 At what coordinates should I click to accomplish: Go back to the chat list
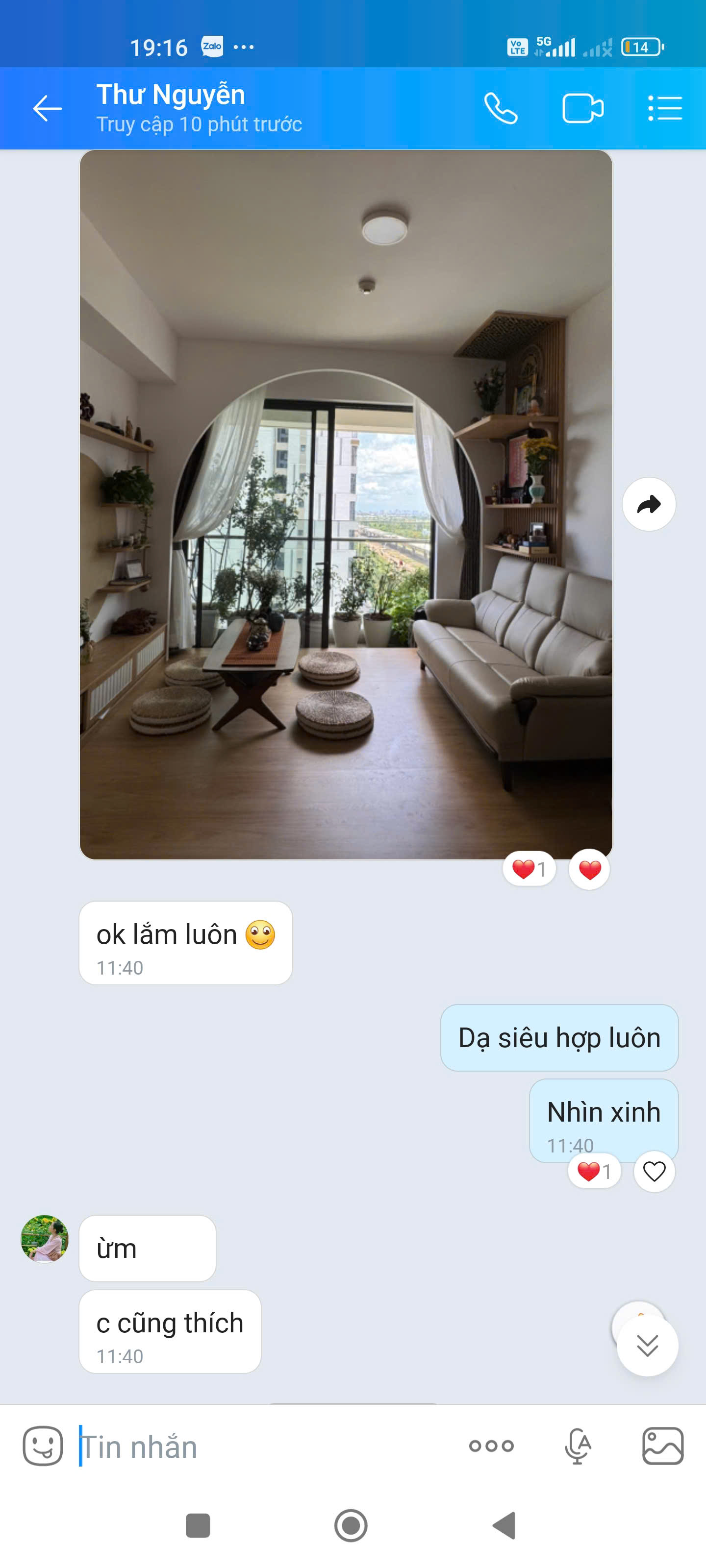click(x=47, y=109)
